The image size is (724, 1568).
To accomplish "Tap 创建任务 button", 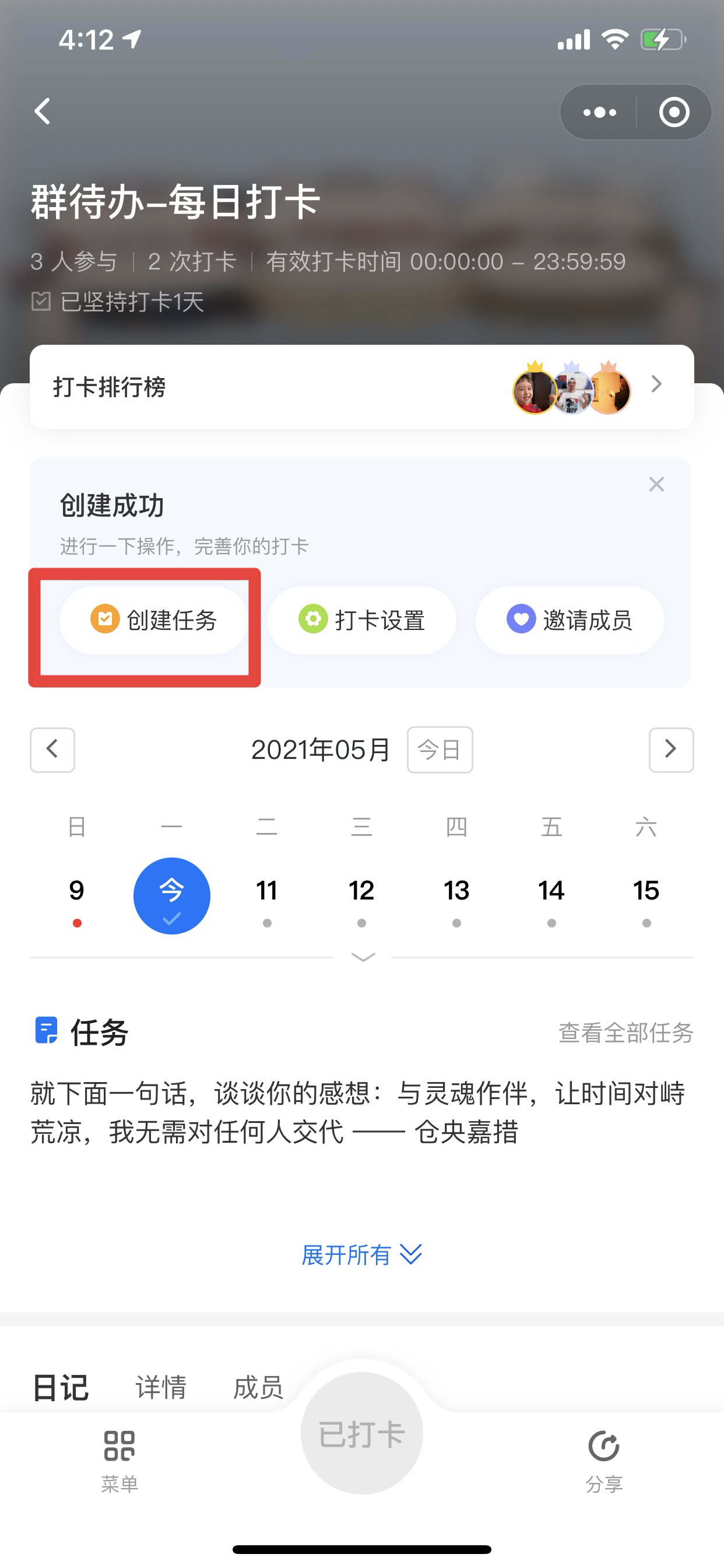I will [x=154, y=620].
